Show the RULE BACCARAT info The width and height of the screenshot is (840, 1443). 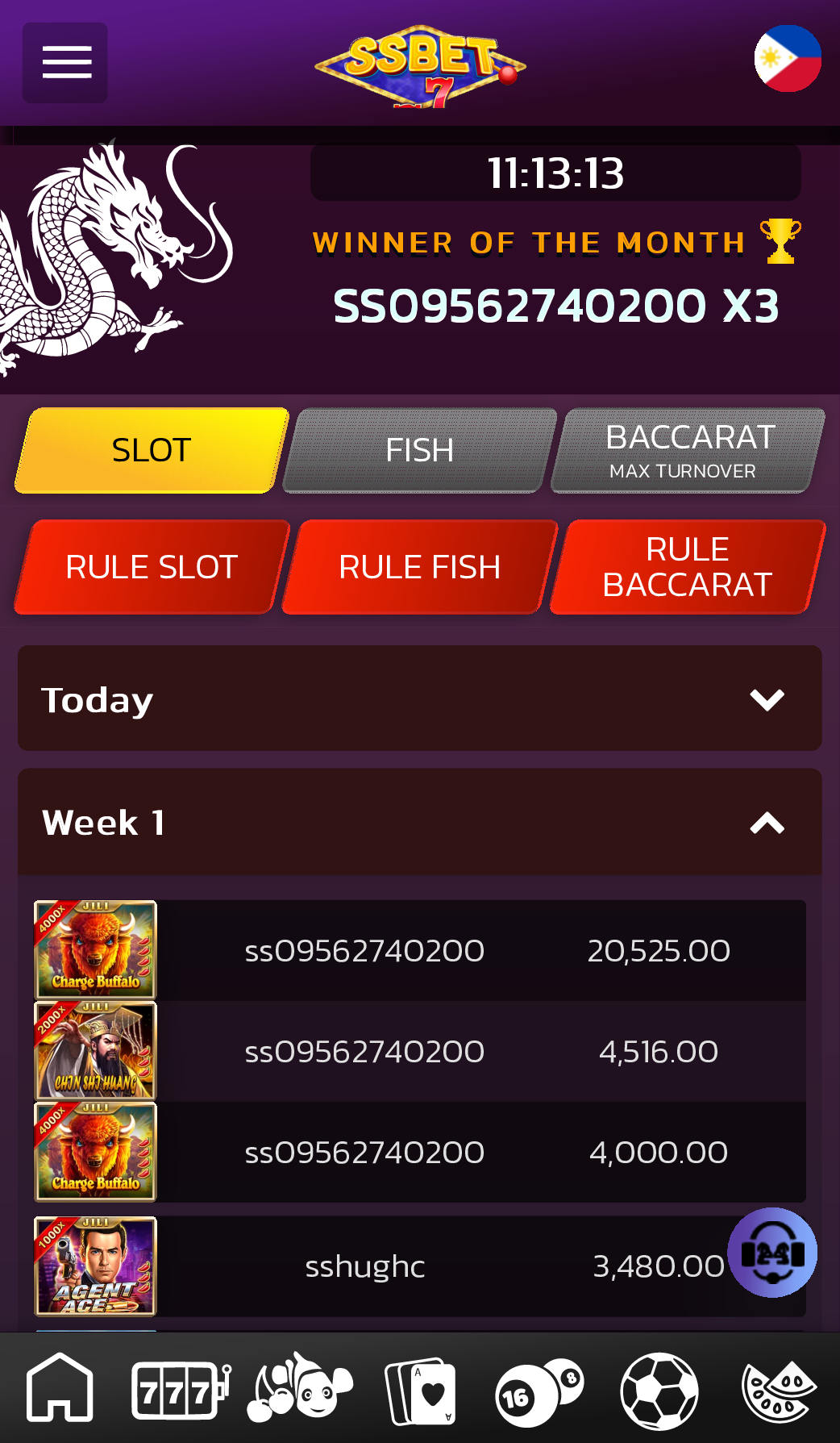688,567
